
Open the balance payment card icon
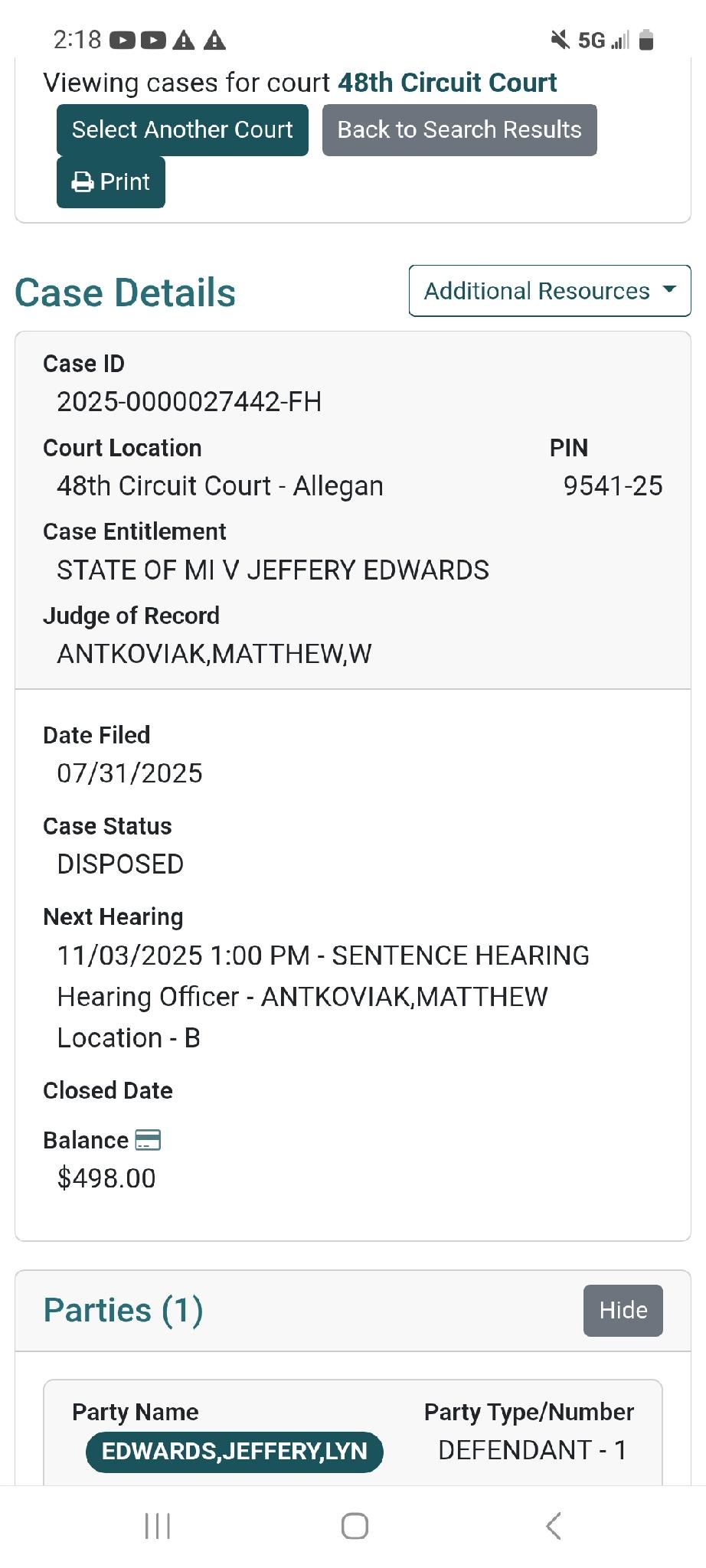click(x=148, y=1140)
